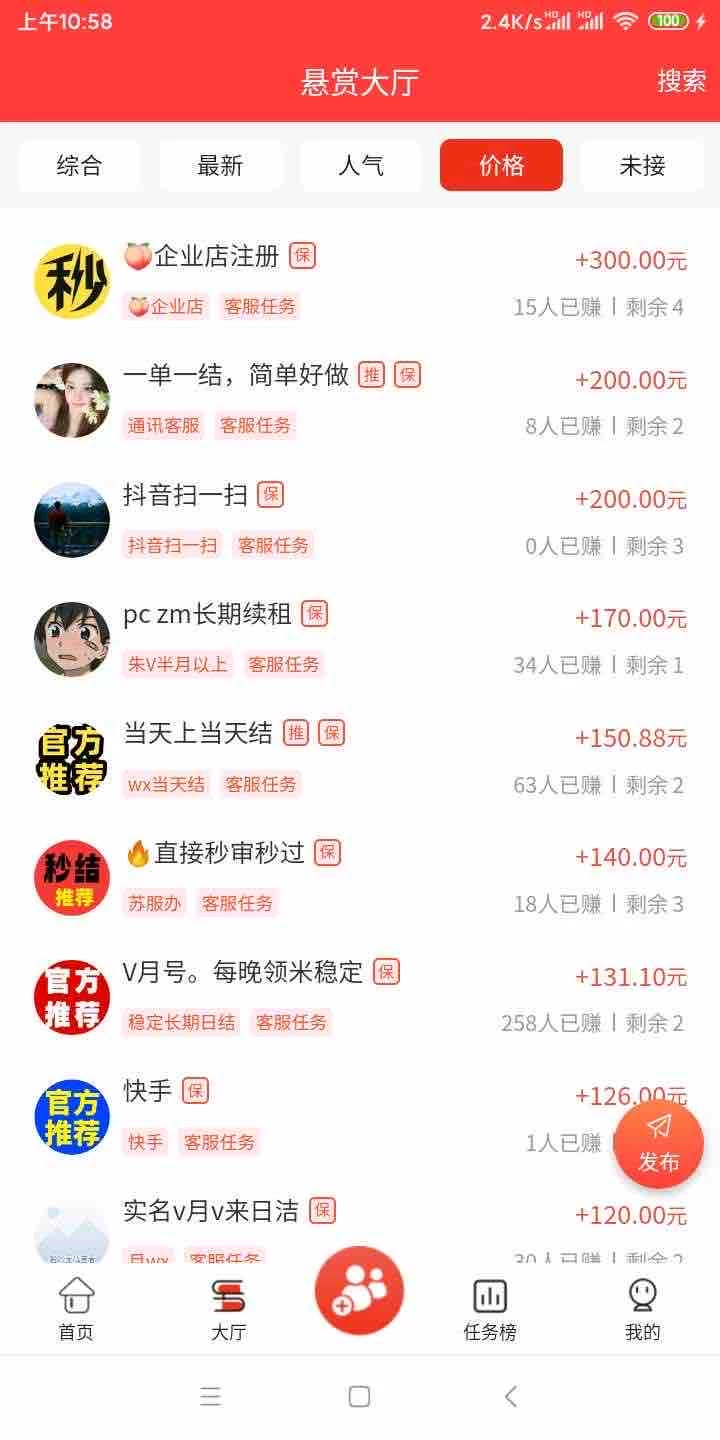
Task: Switch to the 我的 tab
Action: [x=642, y=1308]
